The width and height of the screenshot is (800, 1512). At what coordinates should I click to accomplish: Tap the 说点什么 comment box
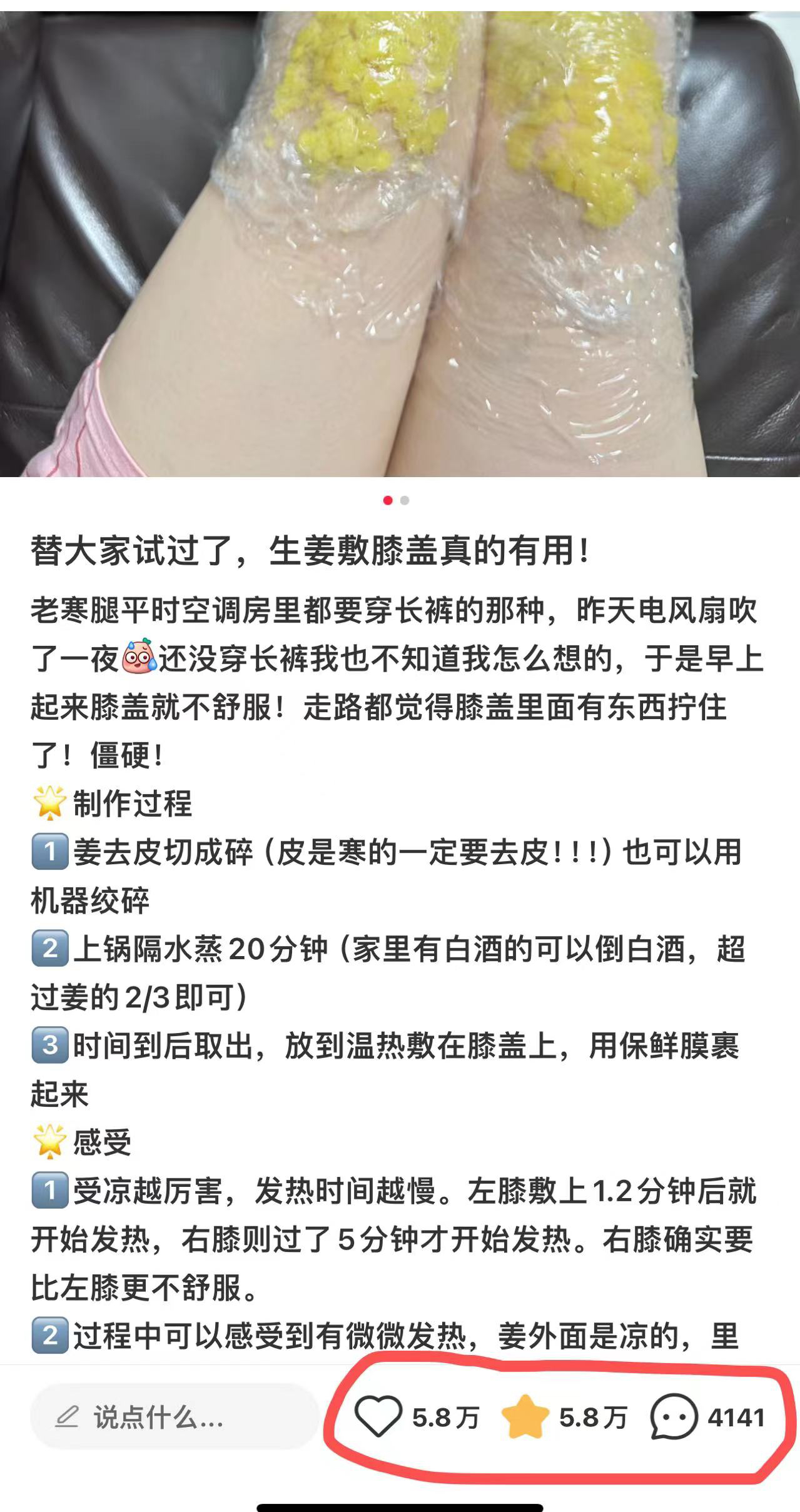pos(175,1417)
